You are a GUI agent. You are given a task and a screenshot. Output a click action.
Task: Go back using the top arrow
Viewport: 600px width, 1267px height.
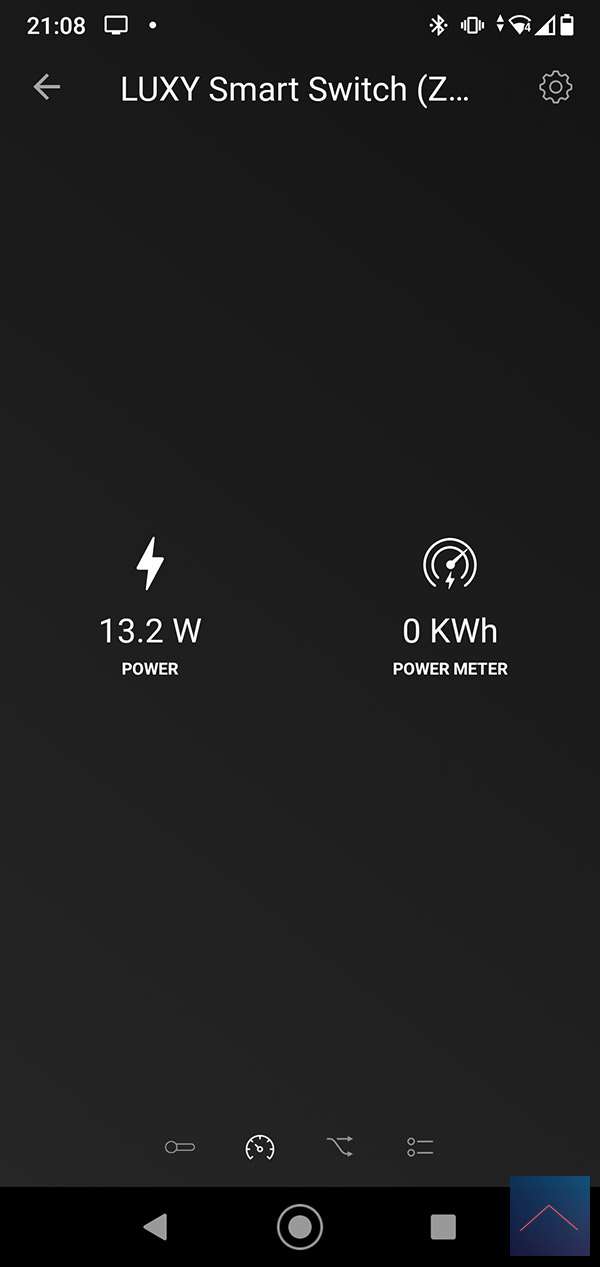tap(47, 88)
